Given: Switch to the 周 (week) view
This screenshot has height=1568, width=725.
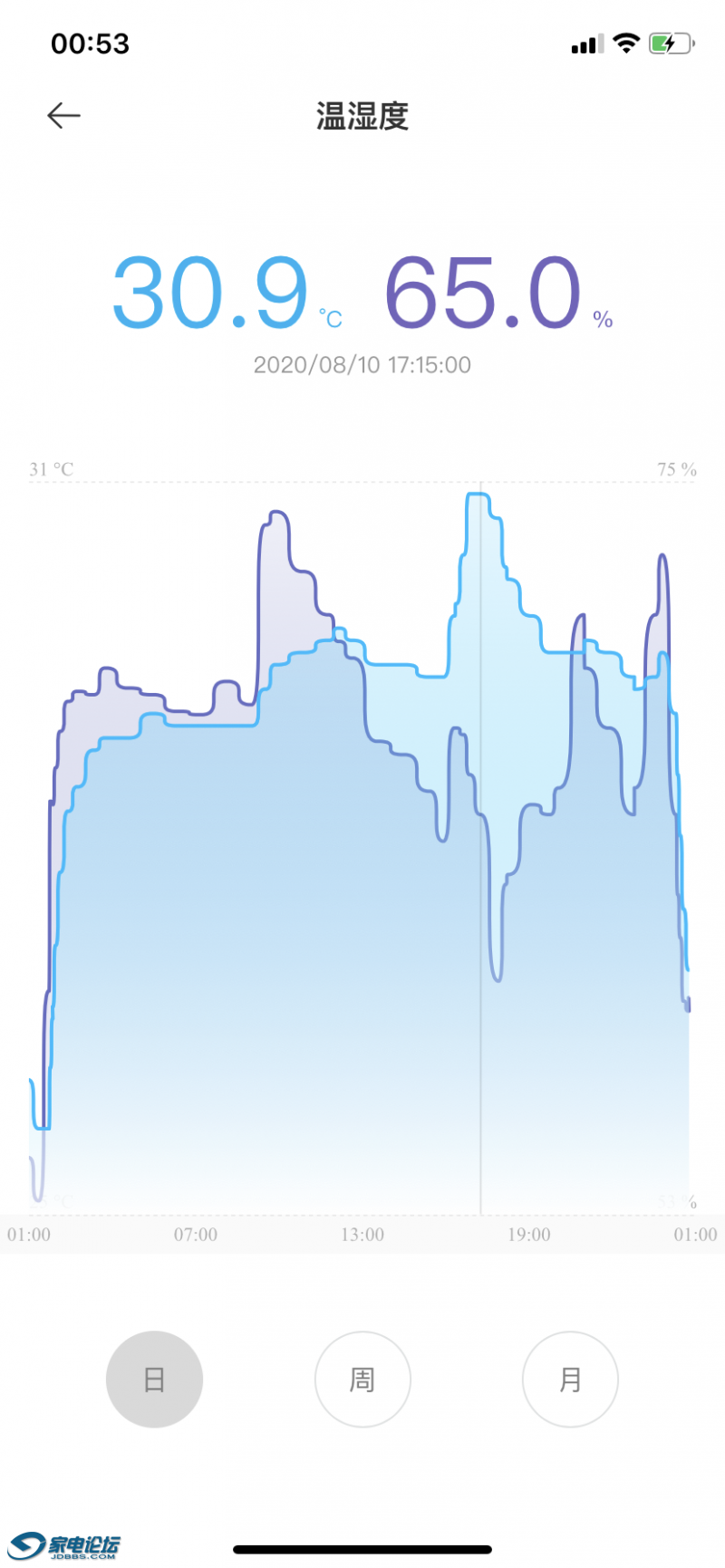Looking at the screenshot, I should (x=362, y=1379).
